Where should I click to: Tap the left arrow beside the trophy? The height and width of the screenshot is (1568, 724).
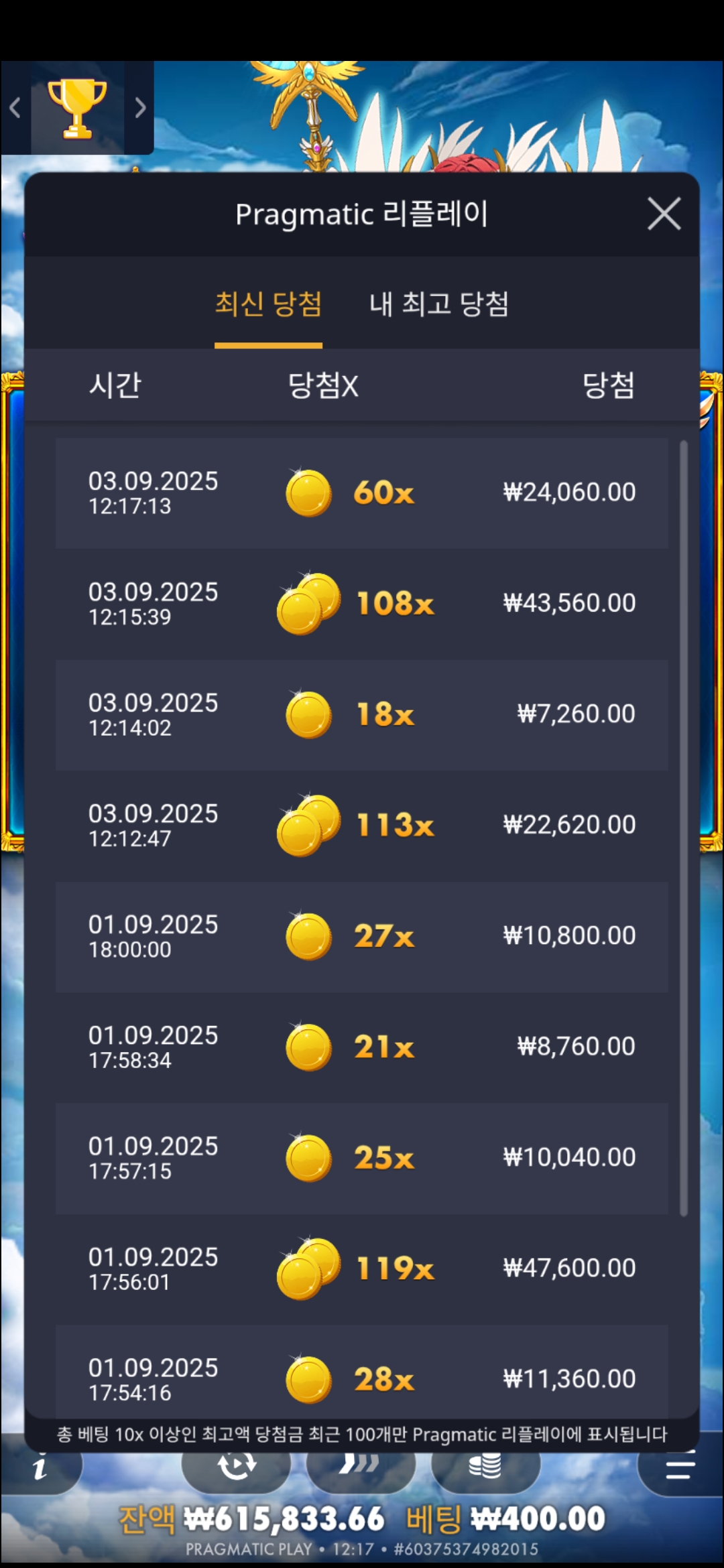15,108
